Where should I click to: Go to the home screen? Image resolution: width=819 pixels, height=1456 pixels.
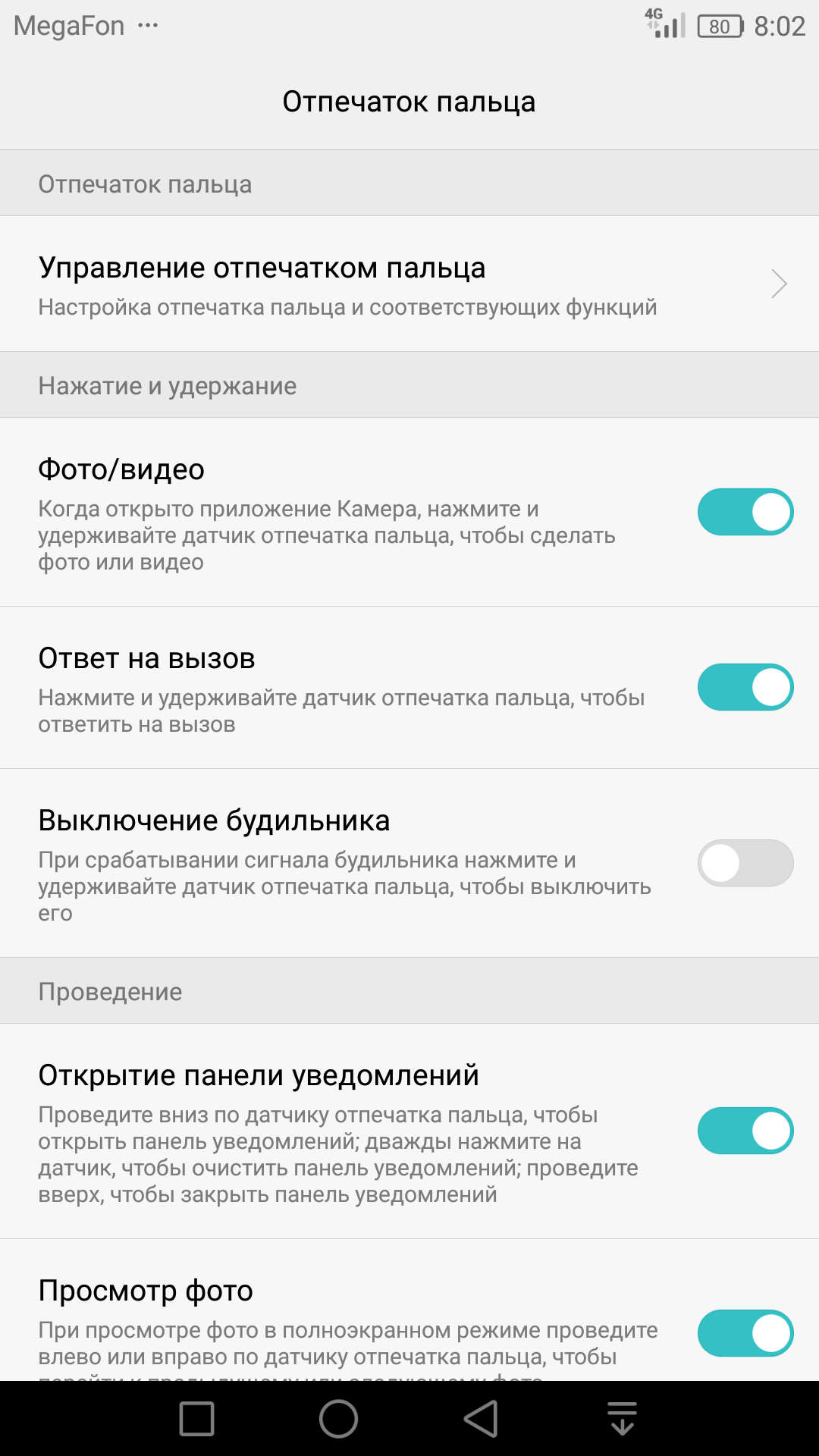pyautogui.click(x=338, y=1419)
